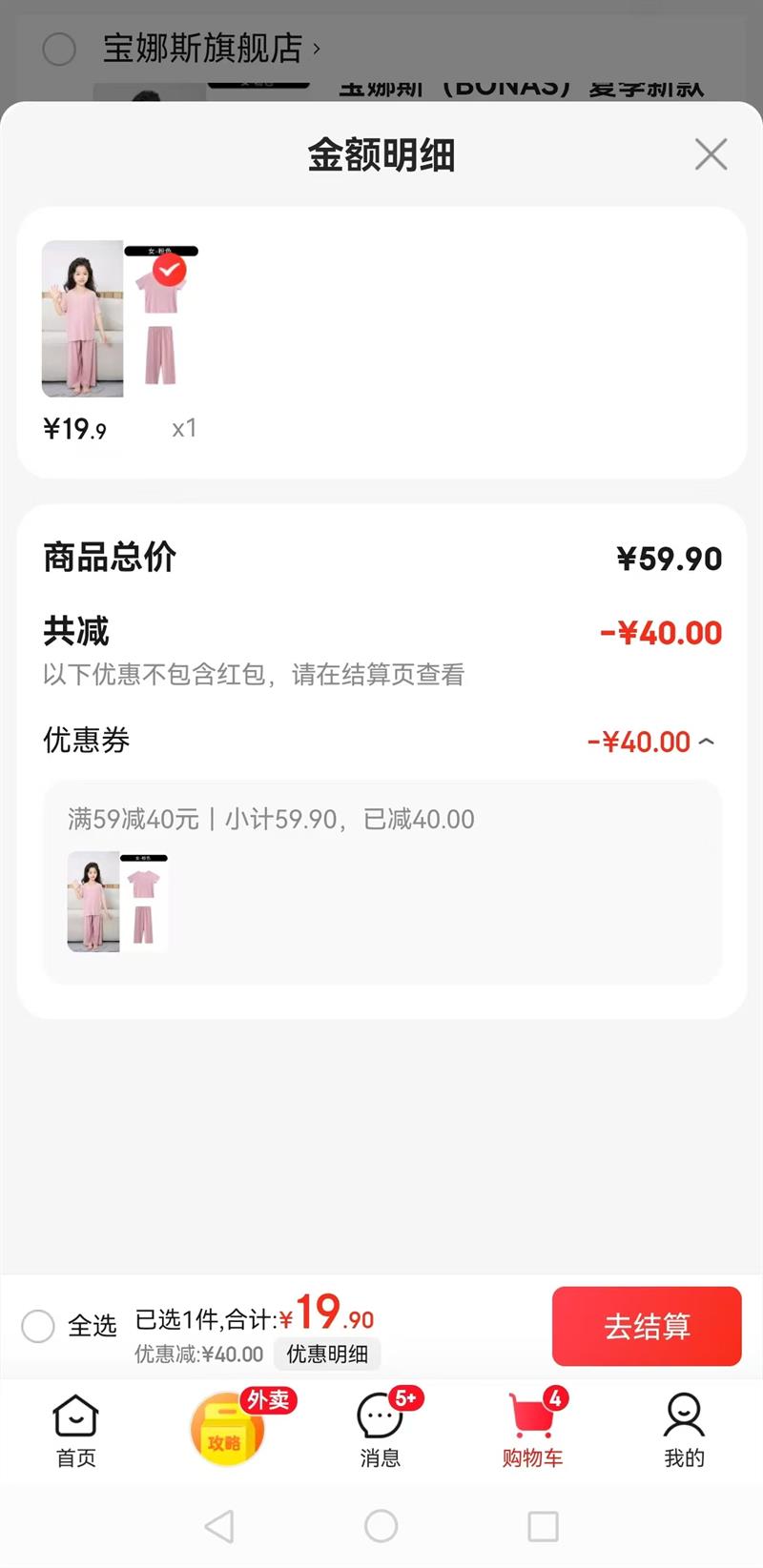763x1568 pixels.
Task: Go back with the system back button
Action: pyautogui.click(x=219, y=1526)
